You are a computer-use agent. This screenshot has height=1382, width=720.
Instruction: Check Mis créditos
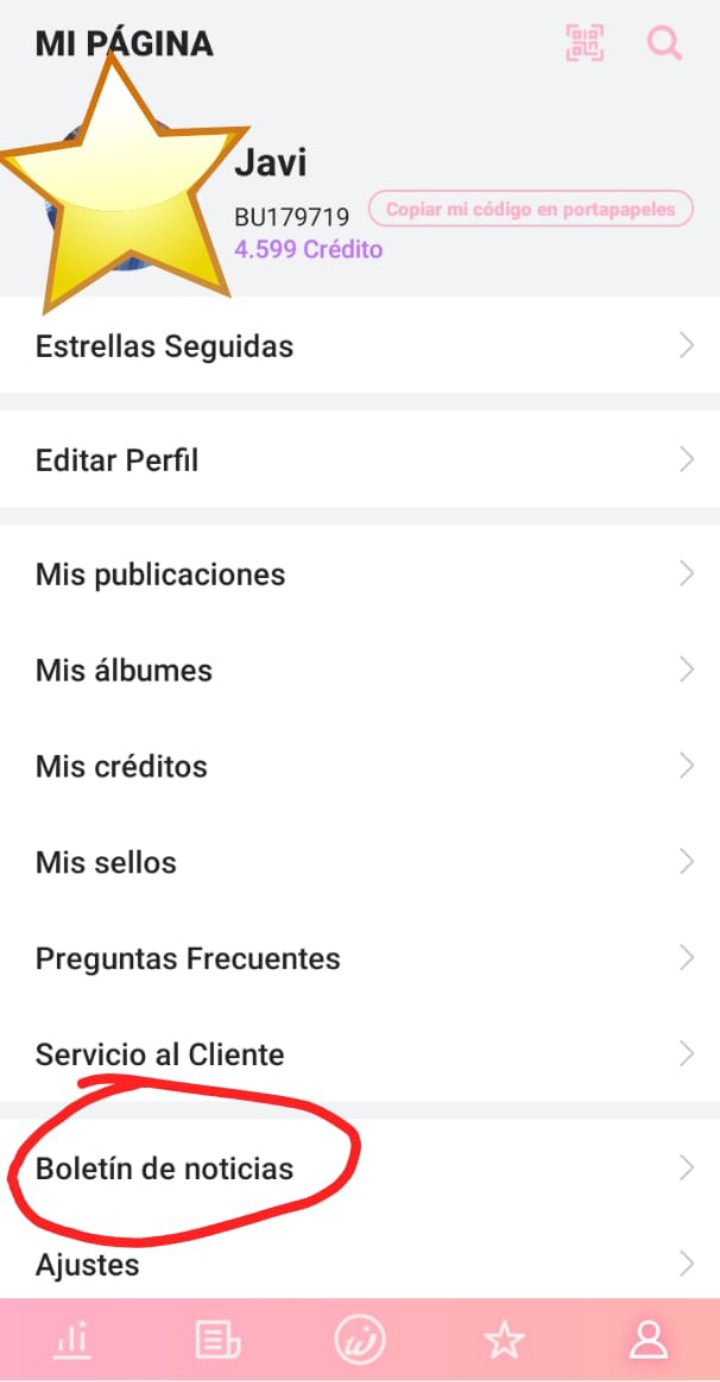pyautogui.click(x=360, y=766)
